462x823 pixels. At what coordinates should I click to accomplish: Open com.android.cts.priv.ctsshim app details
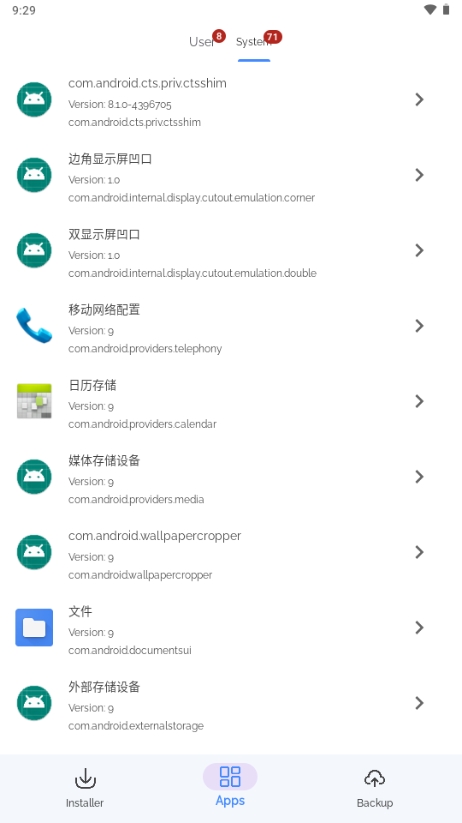(x=231, y=100)
